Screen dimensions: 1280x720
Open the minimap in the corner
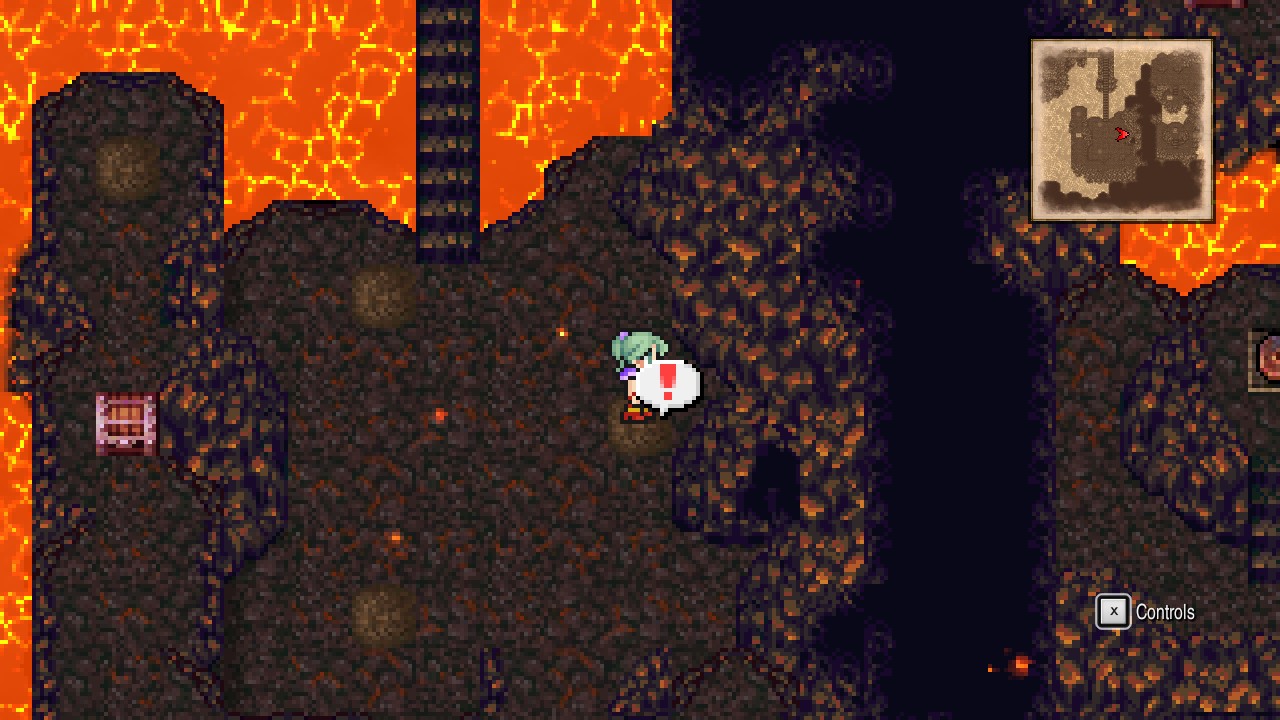1121,130
